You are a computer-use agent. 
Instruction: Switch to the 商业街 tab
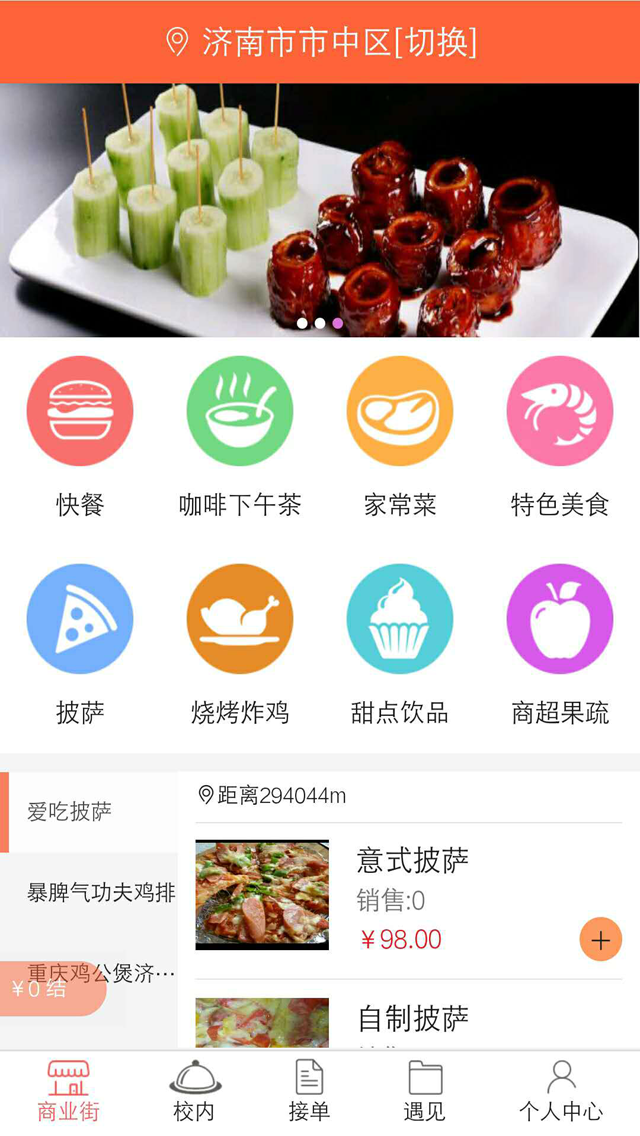pos(68,1092)
